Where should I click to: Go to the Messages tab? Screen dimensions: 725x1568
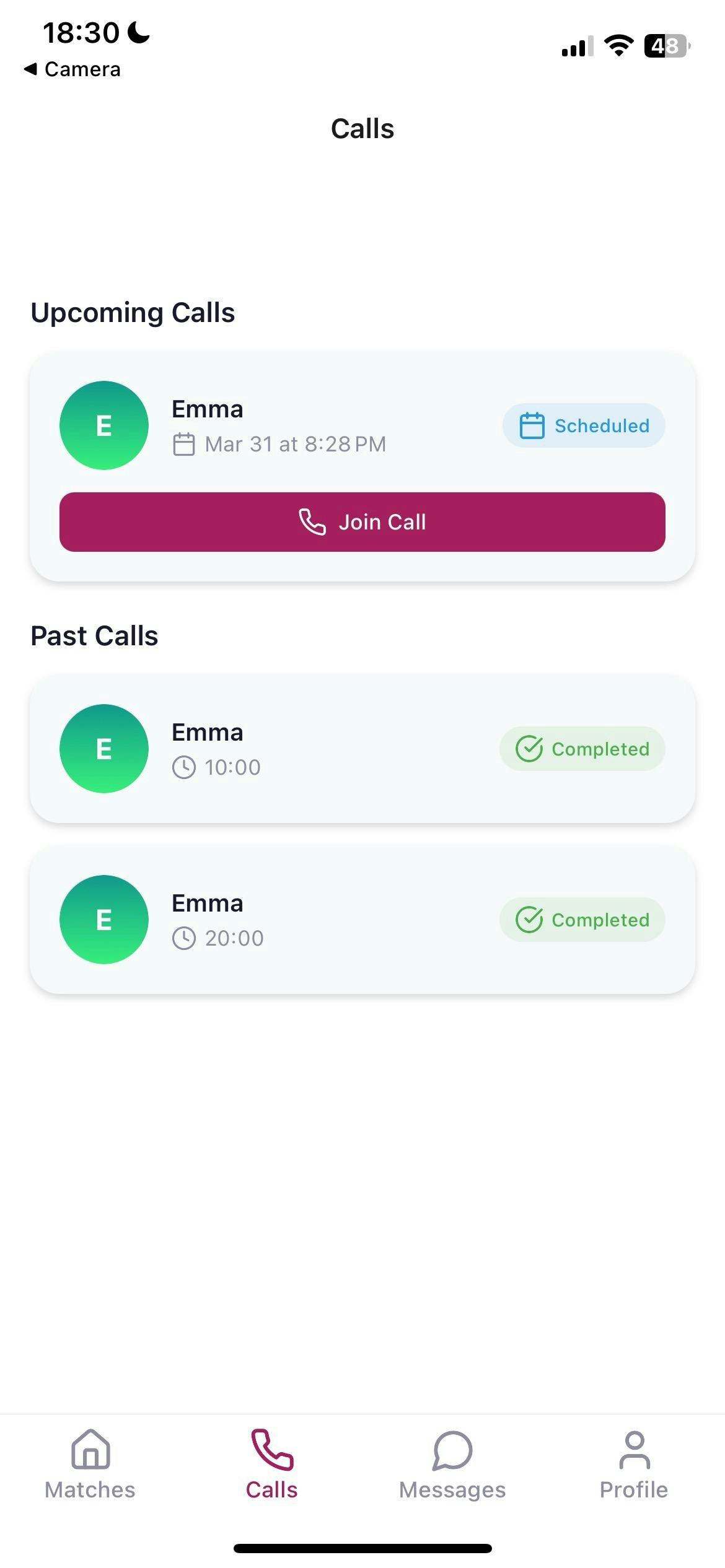[452, 1465]
